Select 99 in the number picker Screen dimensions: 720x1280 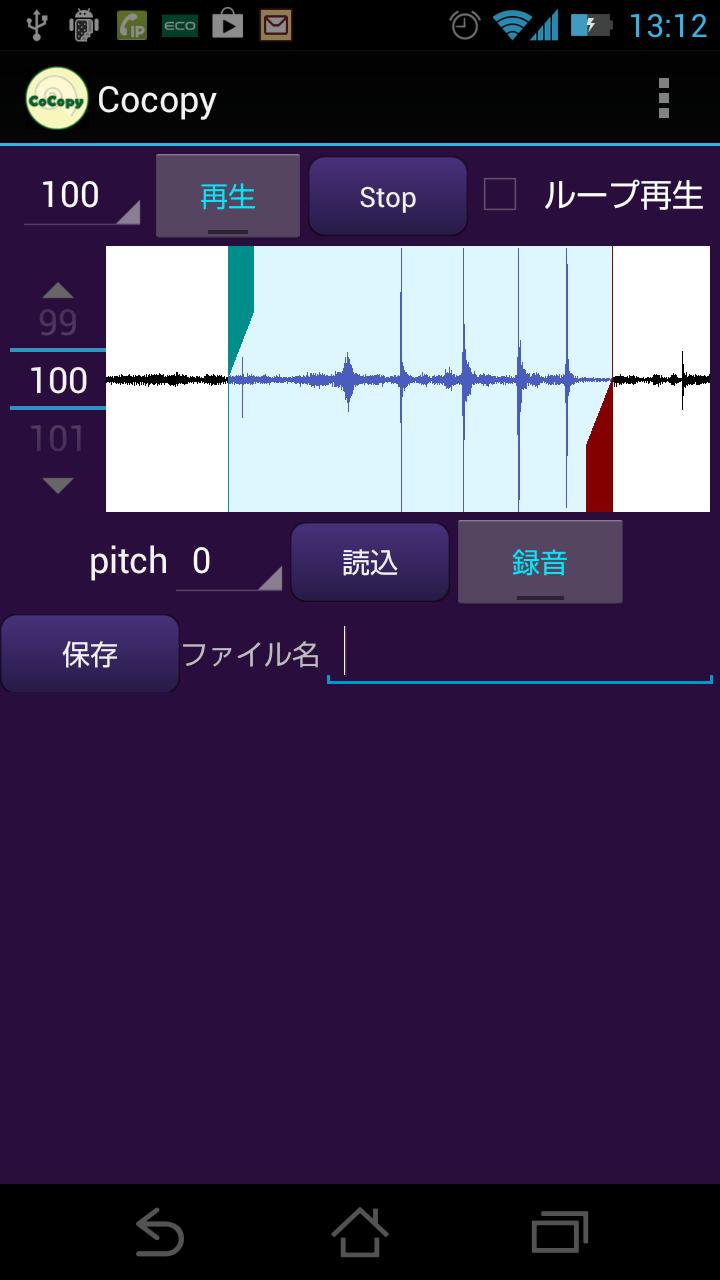pyautogui.click(x=58, y=321)
